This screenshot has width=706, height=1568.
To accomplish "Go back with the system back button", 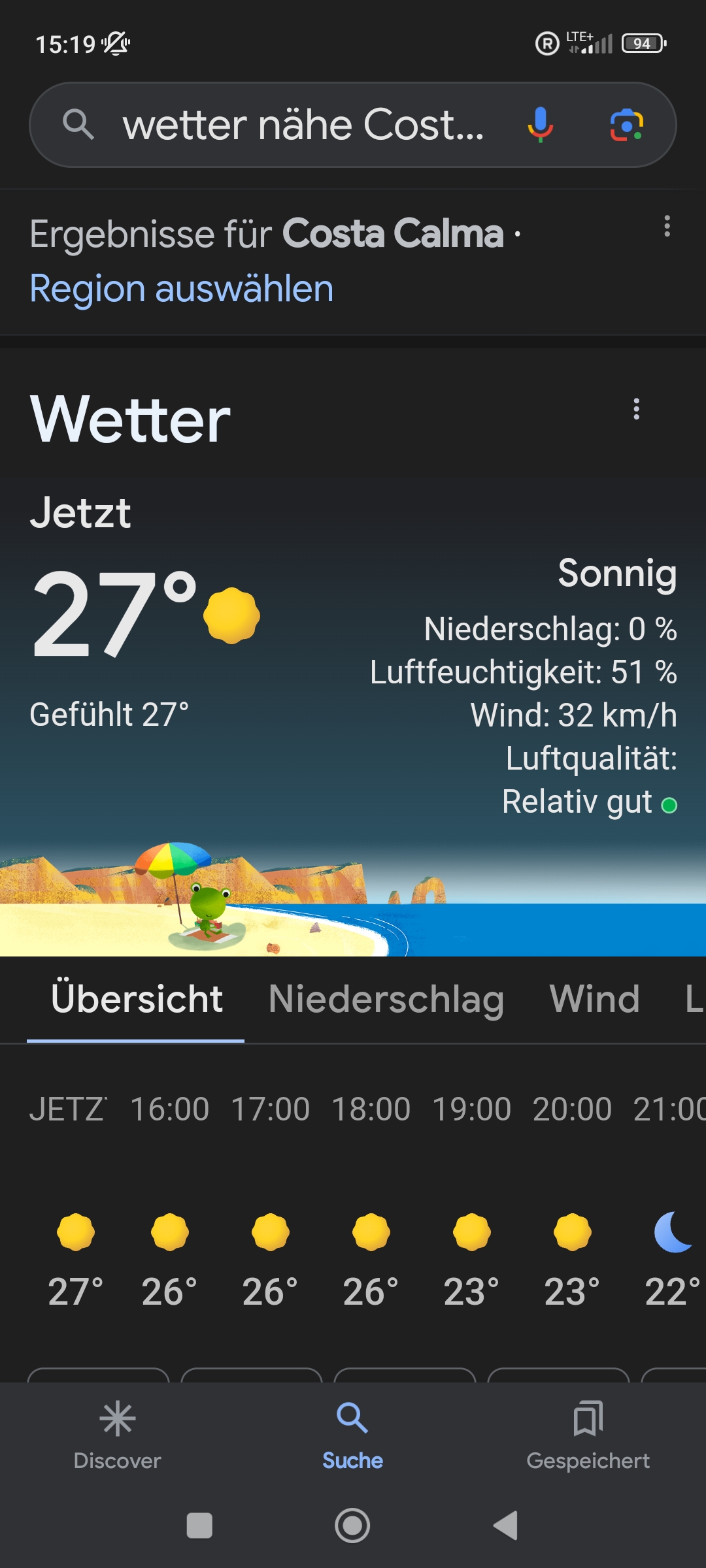I will click(505, 1526).
